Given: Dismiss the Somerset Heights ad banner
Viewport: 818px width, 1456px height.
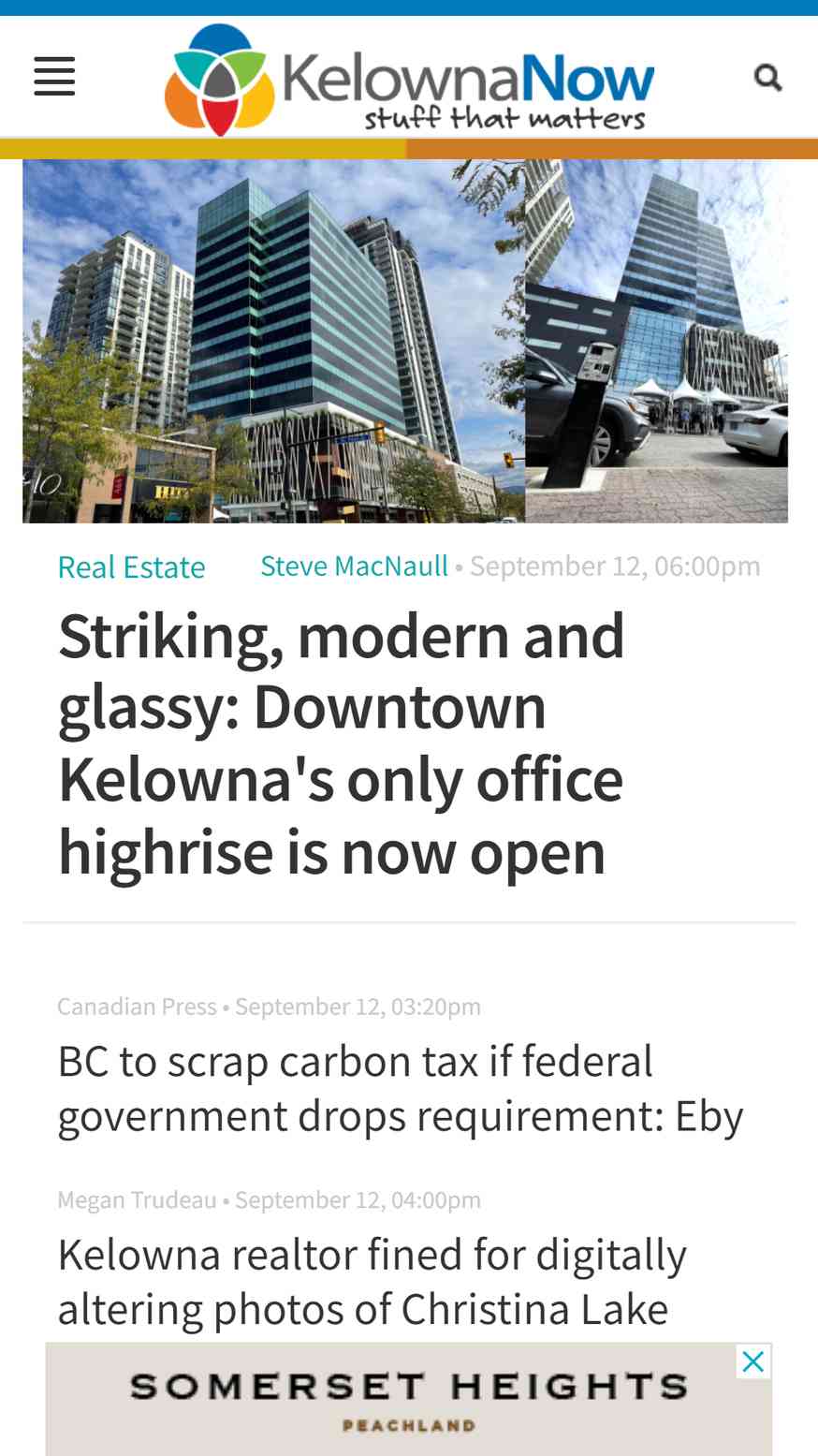Looking at the screenshot, I should pos(753,1361).
